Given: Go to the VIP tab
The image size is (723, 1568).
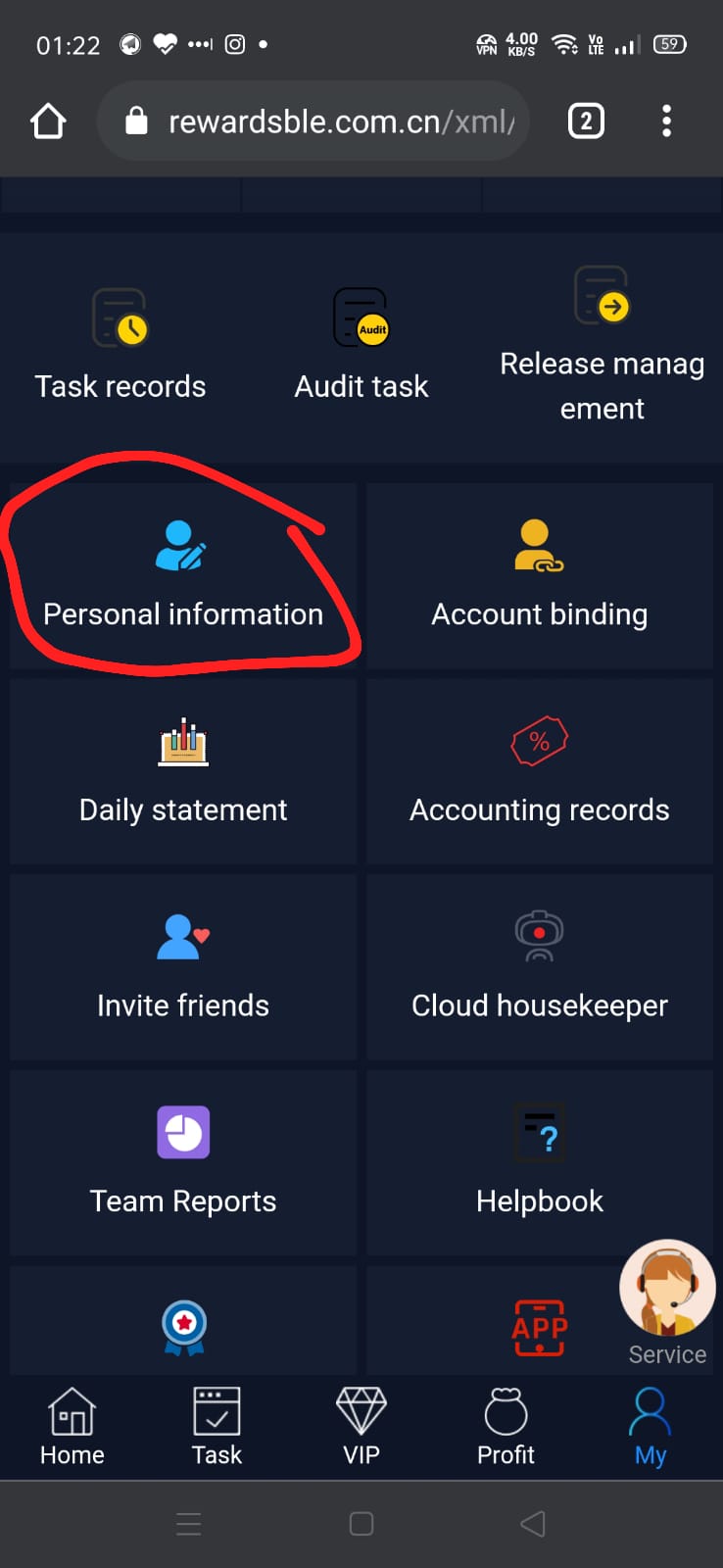Looking at the screenshot, I should click(361, 1427).
